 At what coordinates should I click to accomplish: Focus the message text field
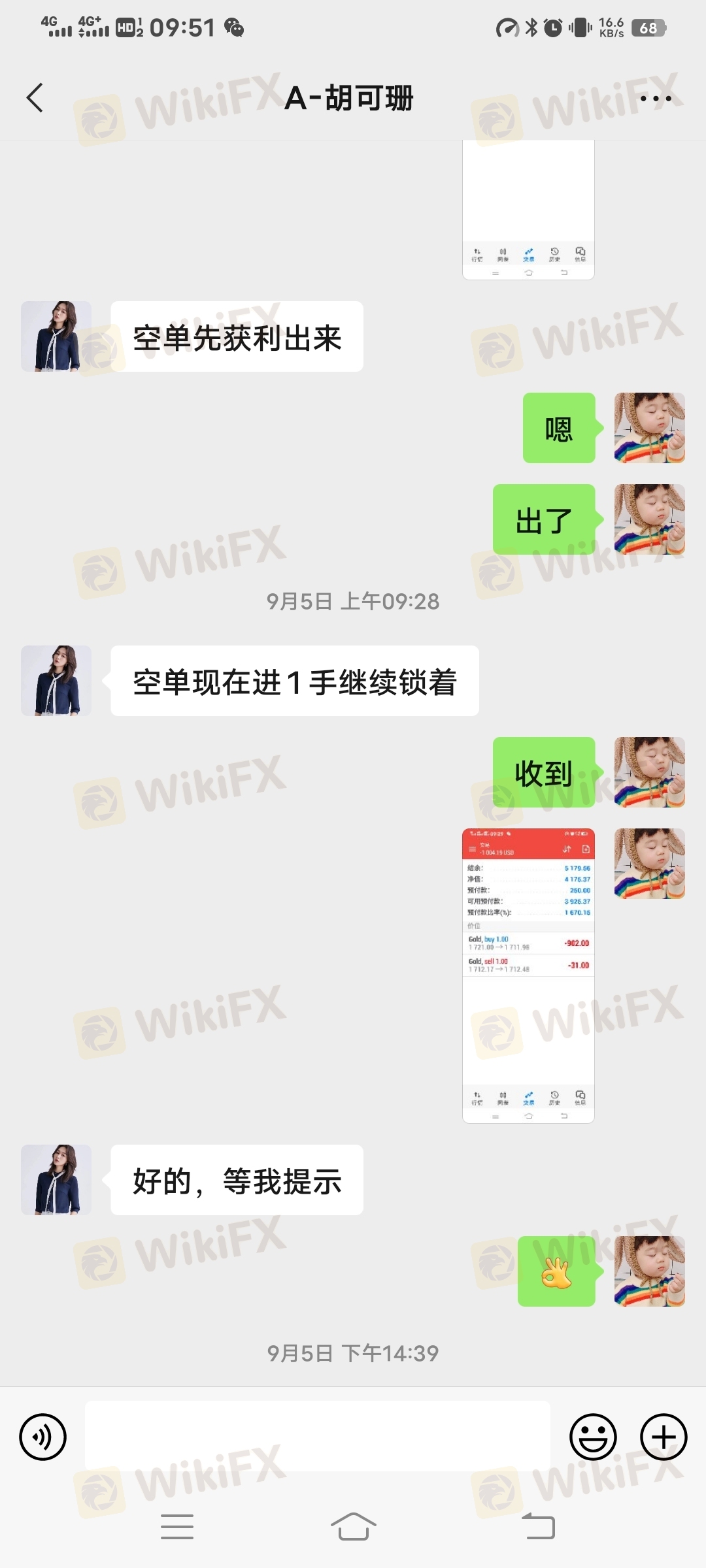pos(317,1436)
